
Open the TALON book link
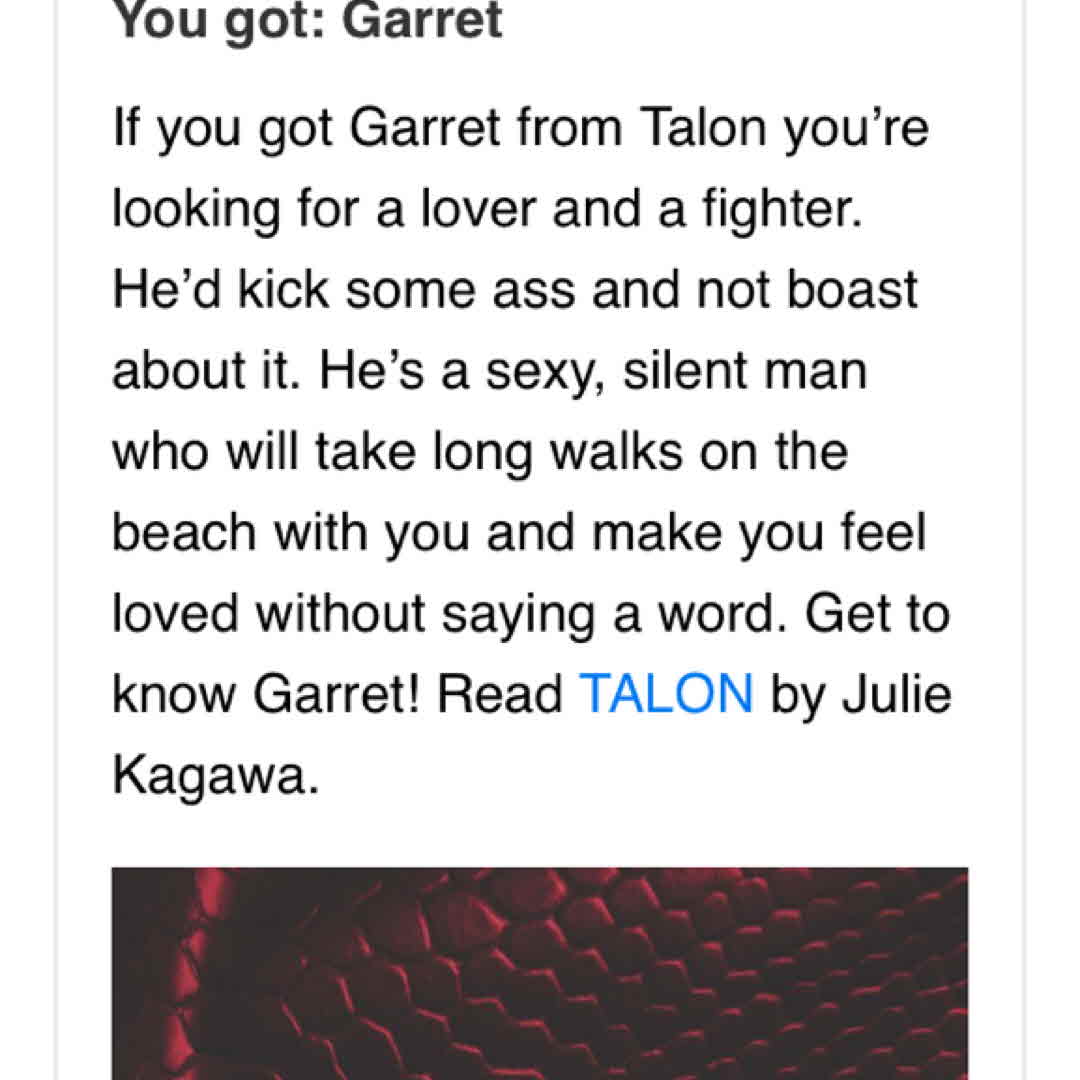665,694
